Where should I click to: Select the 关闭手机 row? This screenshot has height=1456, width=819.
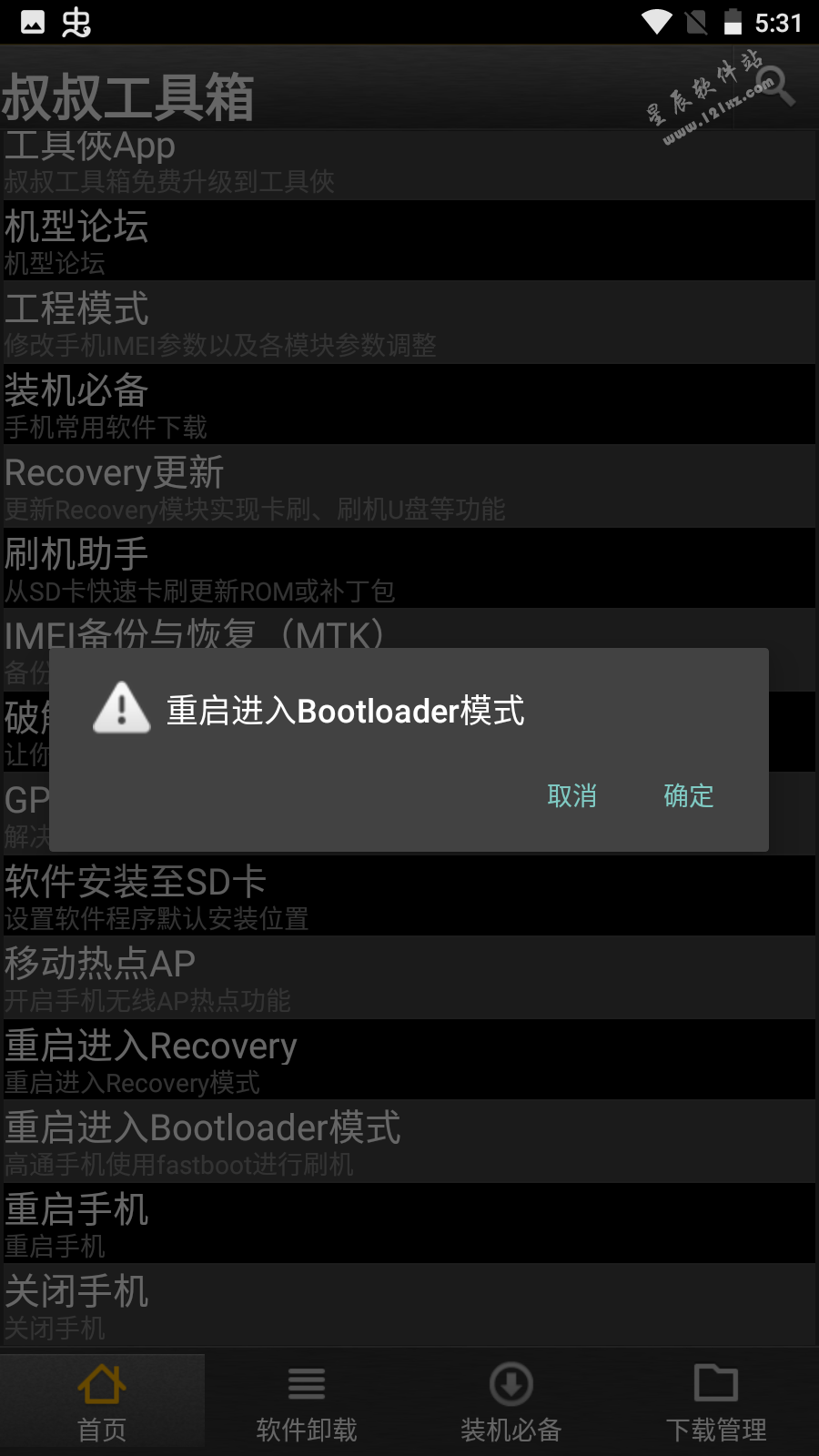point(409,1306)
